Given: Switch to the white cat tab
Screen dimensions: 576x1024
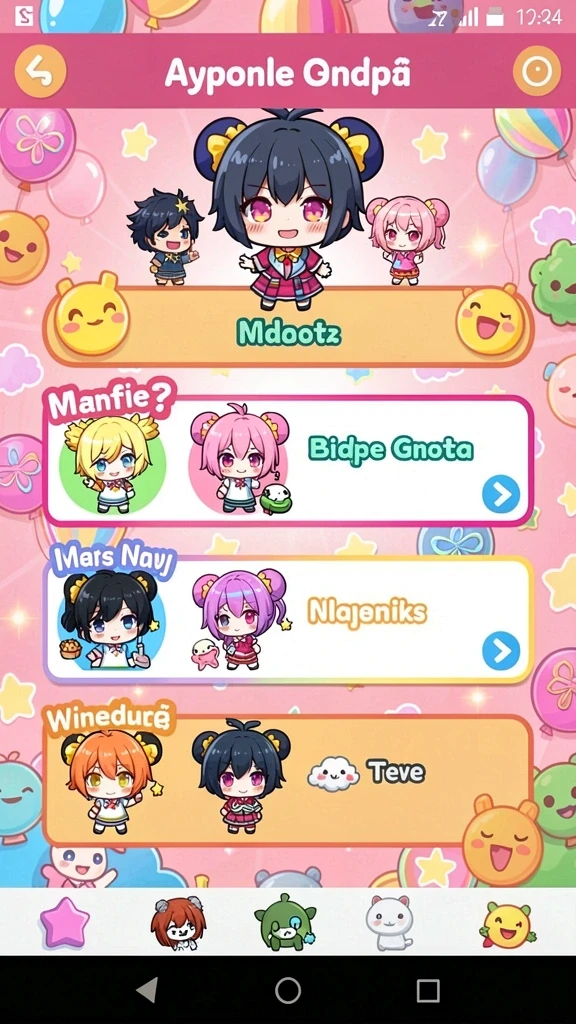Looking at the screenshot, I should [x=389, y=923].
